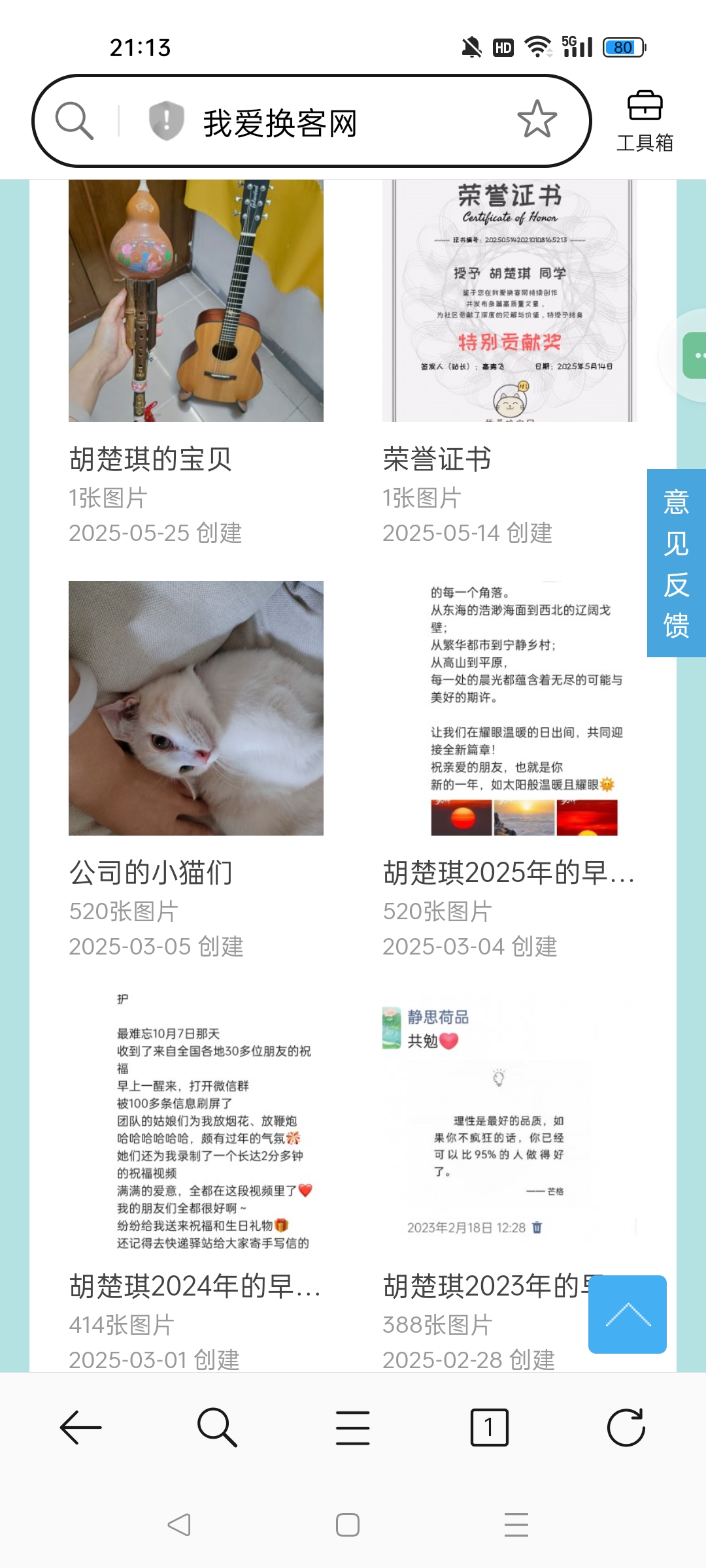The height and width of the screenshot is (1568, 706).
Task: Go back in the browser toolbar
Action: click(80, 1428)
